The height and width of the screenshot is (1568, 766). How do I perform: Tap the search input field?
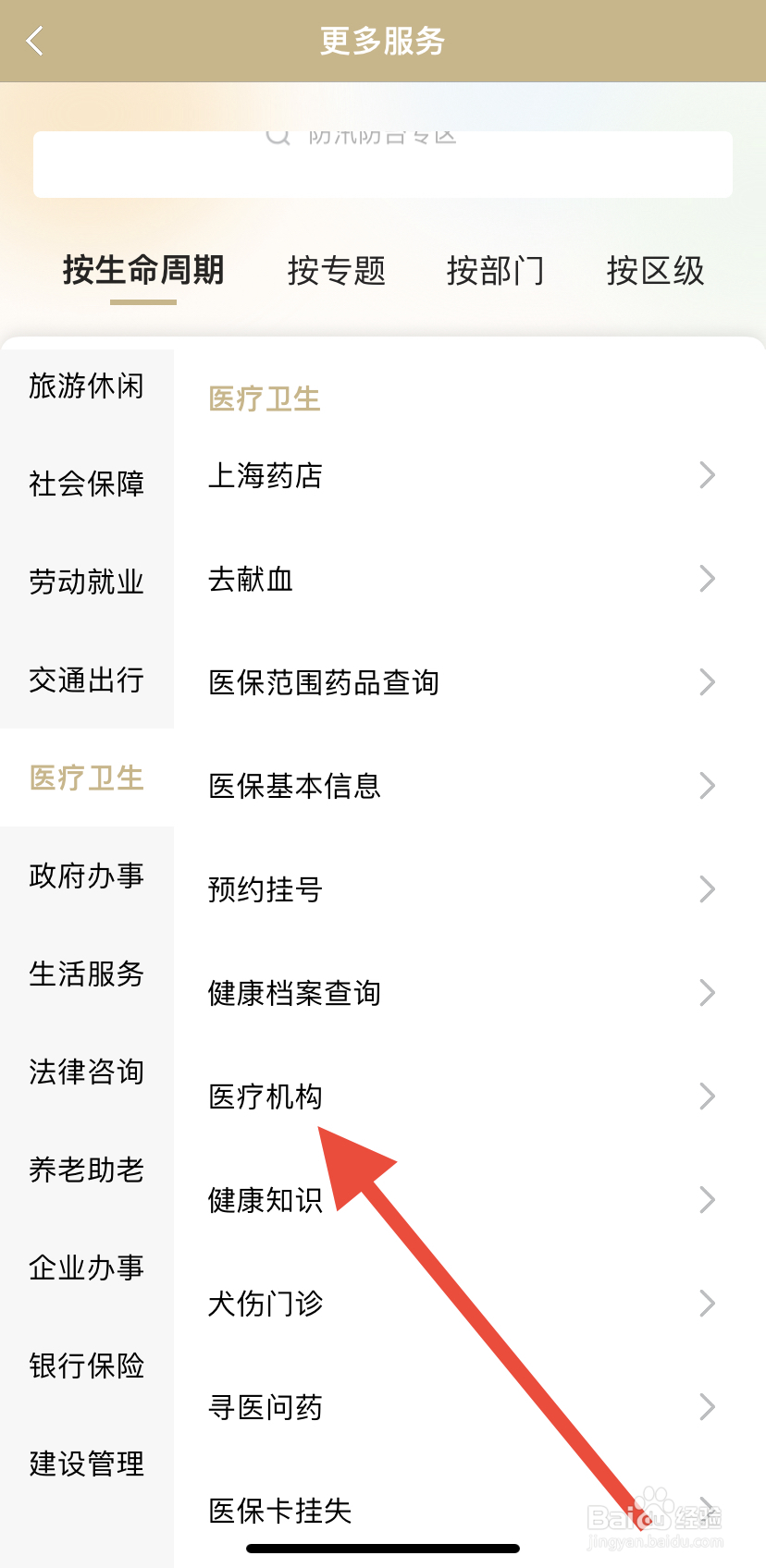click(382, 164)
